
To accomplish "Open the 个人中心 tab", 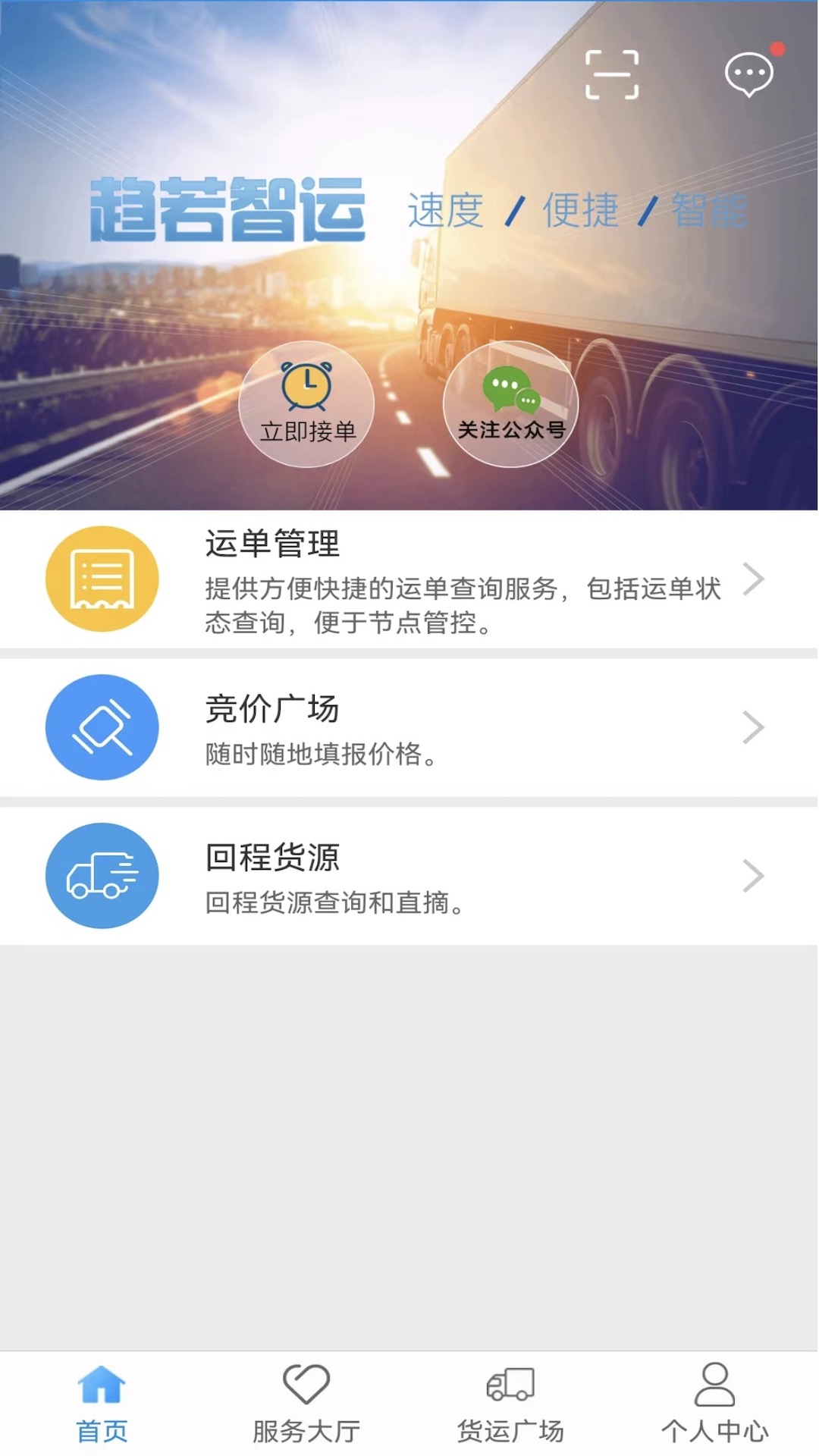I will [714, 1426].
